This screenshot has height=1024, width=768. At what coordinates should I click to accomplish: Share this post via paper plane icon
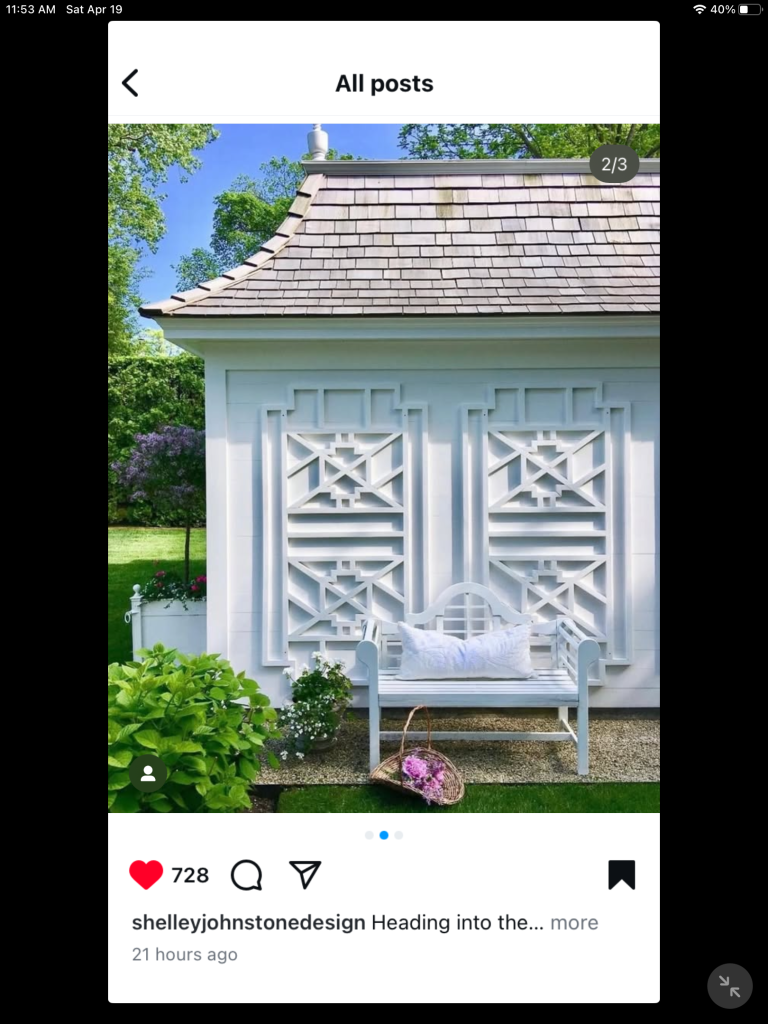[305, 875]
